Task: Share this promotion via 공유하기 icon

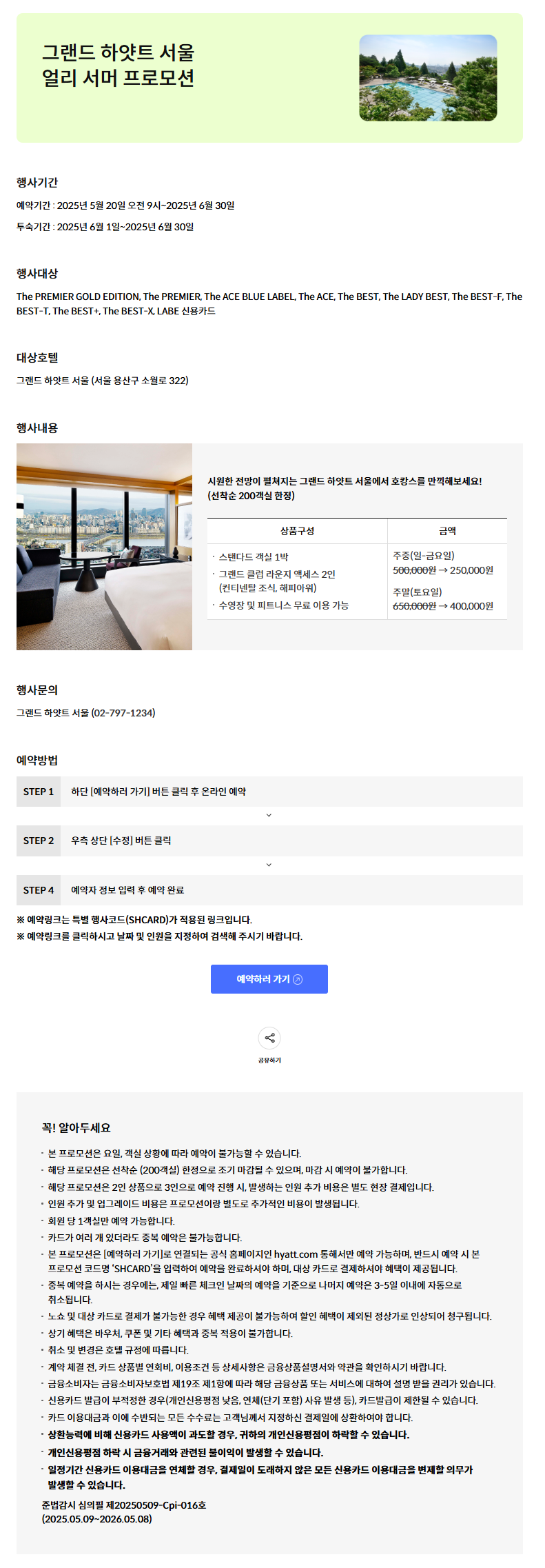Action: point(269,1038)
